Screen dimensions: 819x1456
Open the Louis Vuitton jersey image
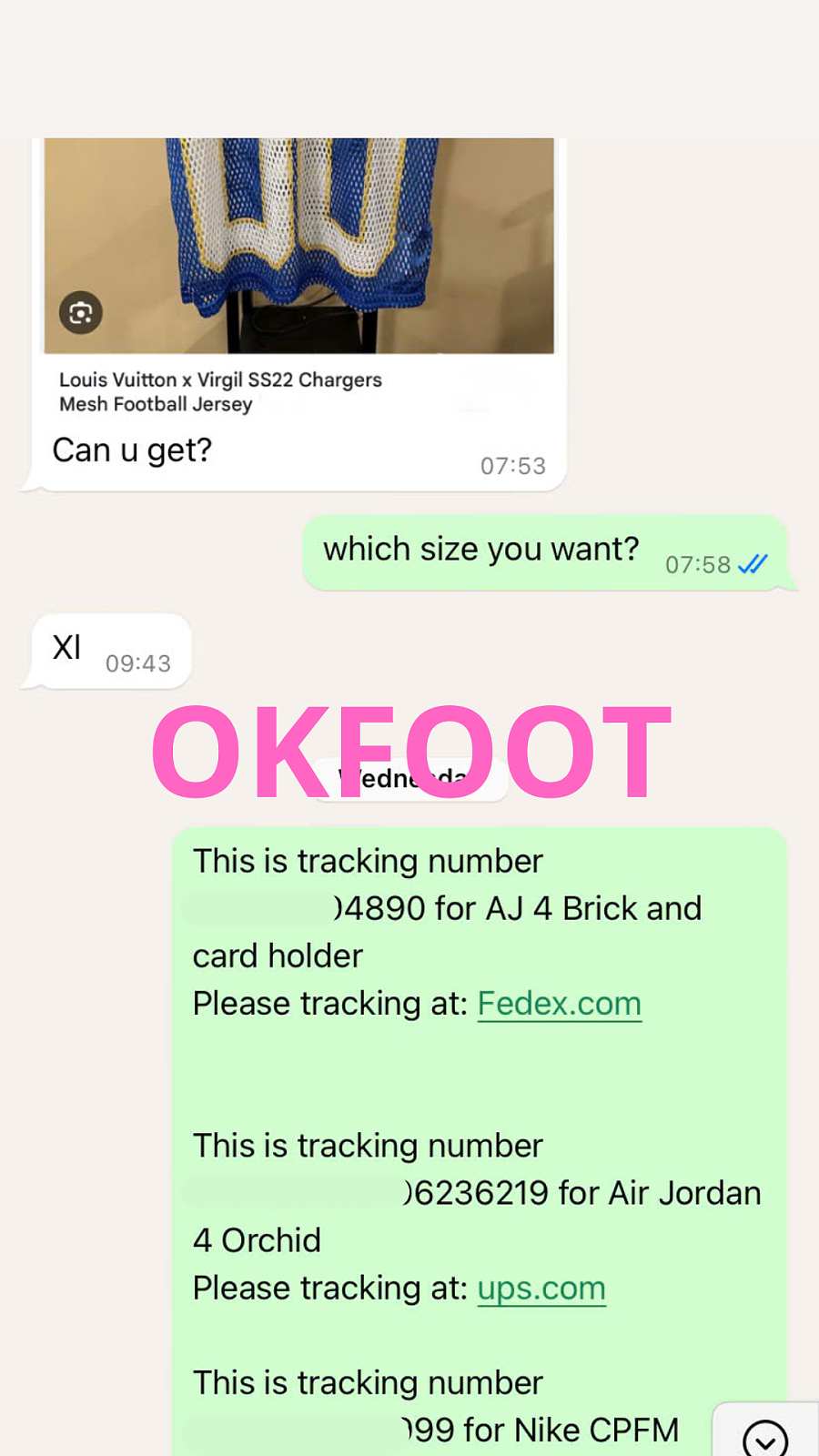[x=300, y=244]
